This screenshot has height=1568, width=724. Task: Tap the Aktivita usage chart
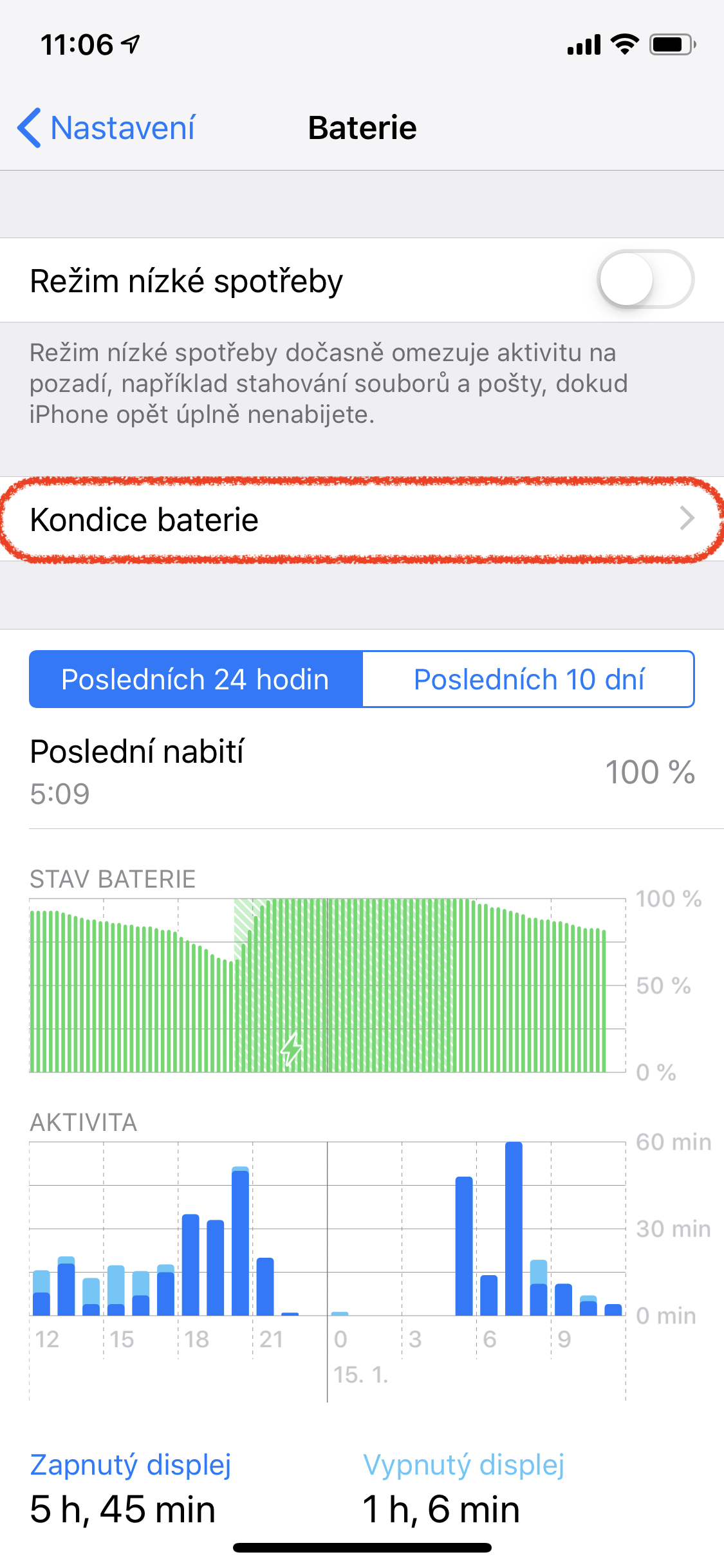click(x=327, y=1228)
